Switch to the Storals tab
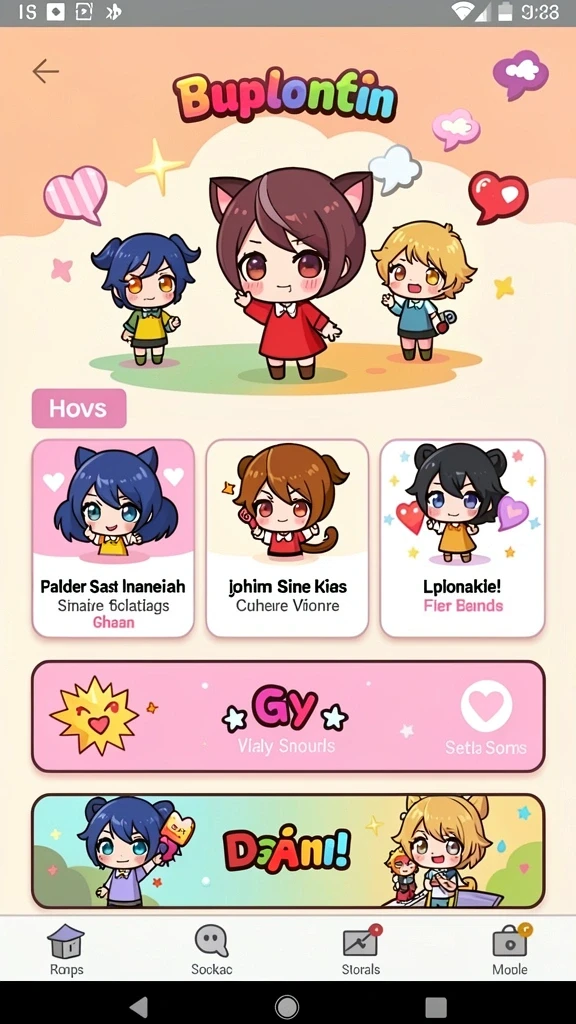This screenshot has height=1024, width=576. tap(361, 950)
